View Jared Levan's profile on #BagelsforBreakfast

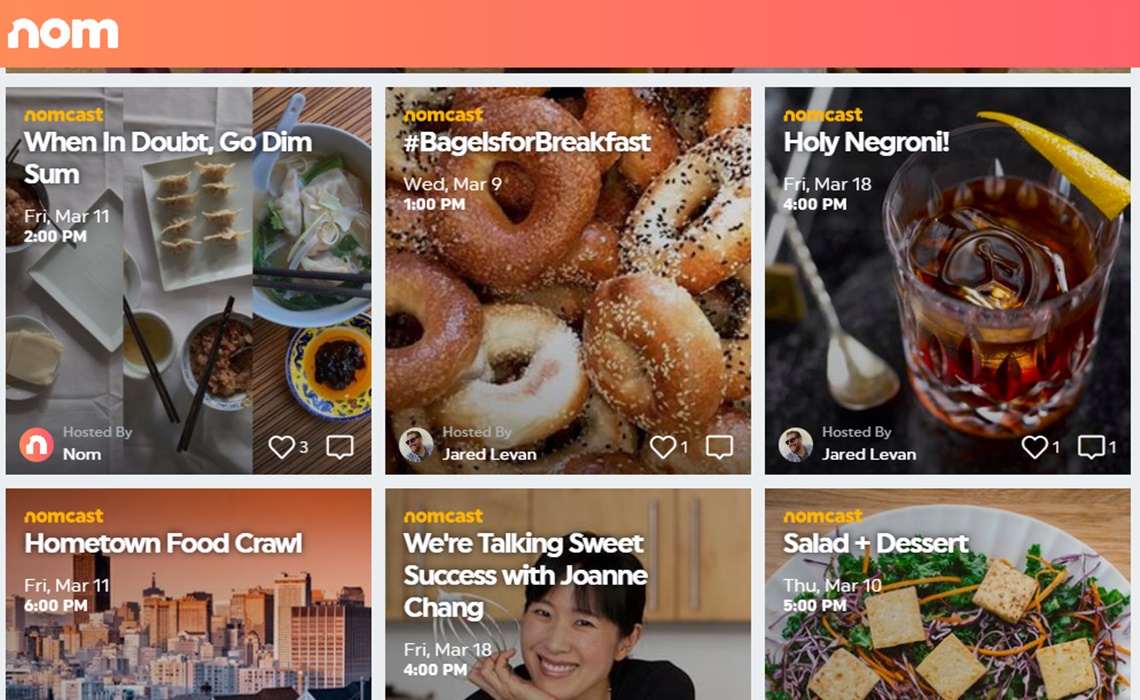coord(416,444)
